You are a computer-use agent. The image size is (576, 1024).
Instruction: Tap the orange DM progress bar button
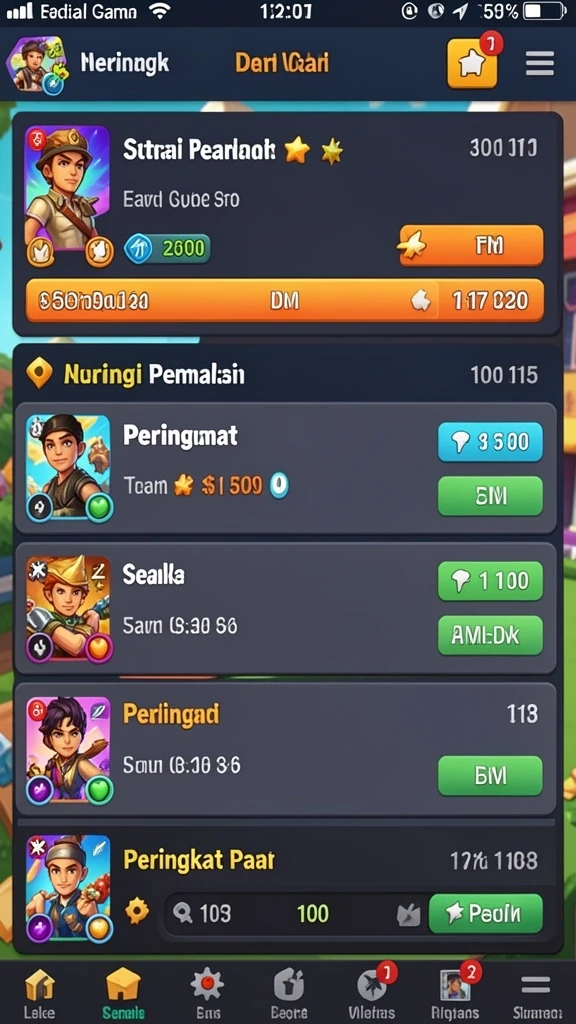click(x=285, y=300)
